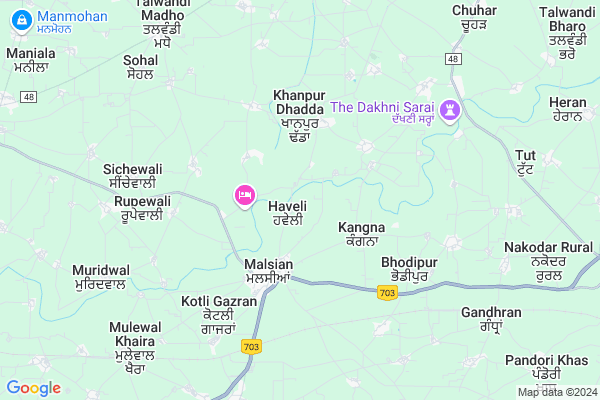
Task: Open the pink hotel pin near Haveli
Action: click(244, 194)
